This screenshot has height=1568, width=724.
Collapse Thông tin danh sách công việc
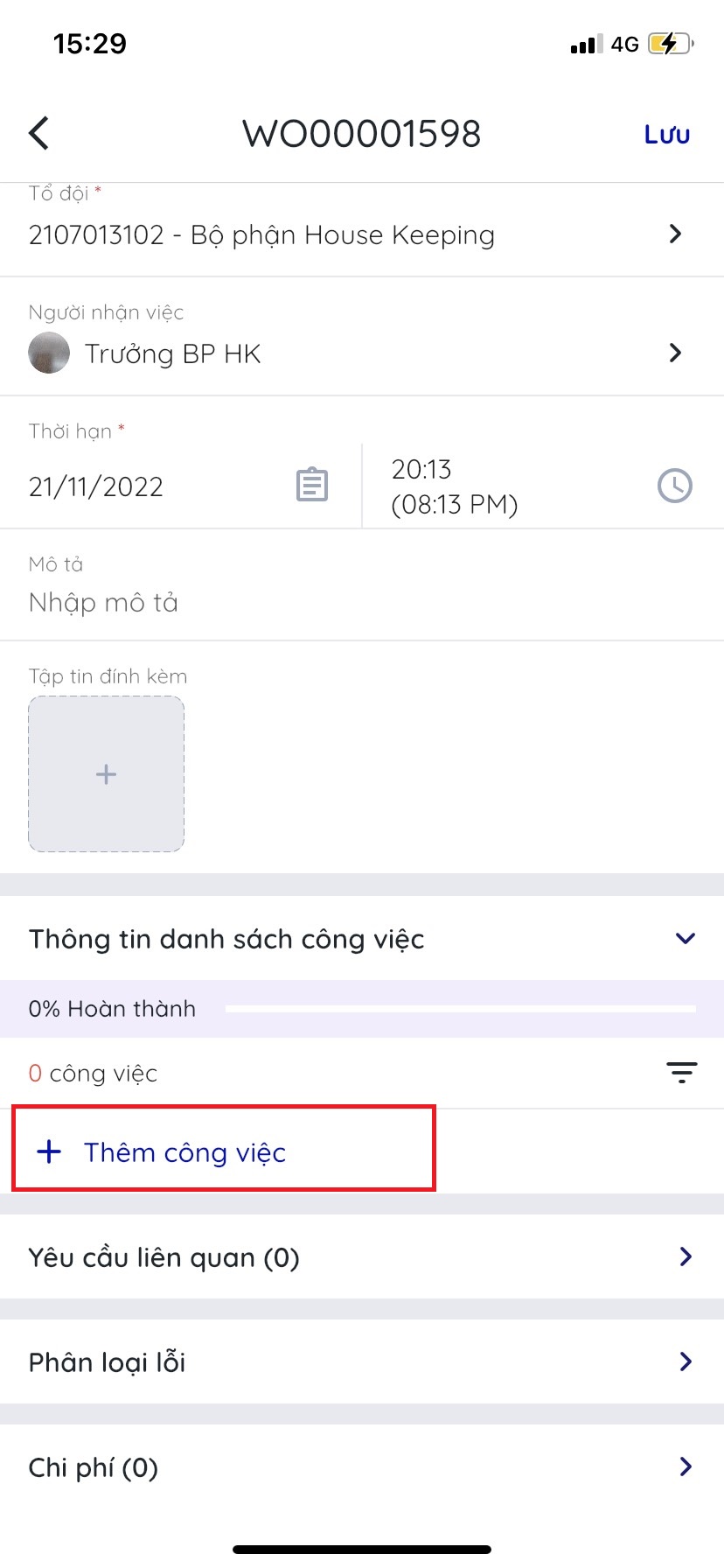[685, 939]
